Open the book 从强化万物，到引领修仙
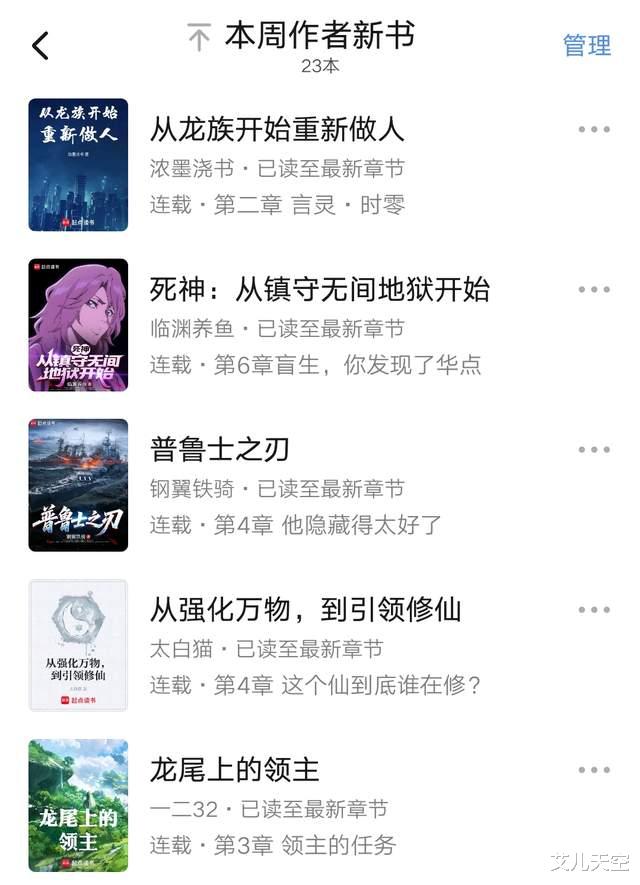This screenshot has height=885, width=640. tap(305, 609)
